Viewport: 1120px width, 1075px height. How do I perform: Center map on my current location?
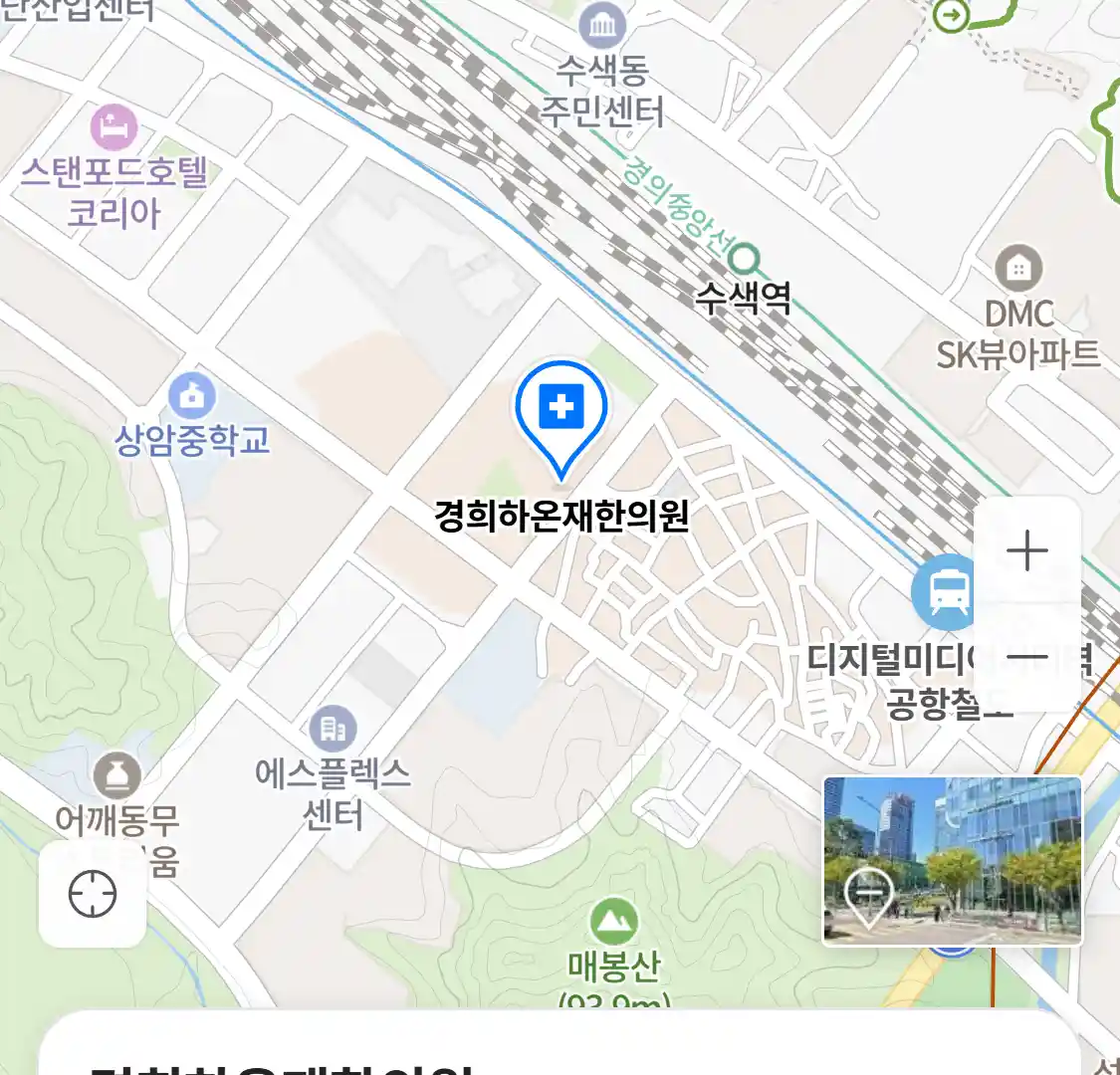point(93,893)
